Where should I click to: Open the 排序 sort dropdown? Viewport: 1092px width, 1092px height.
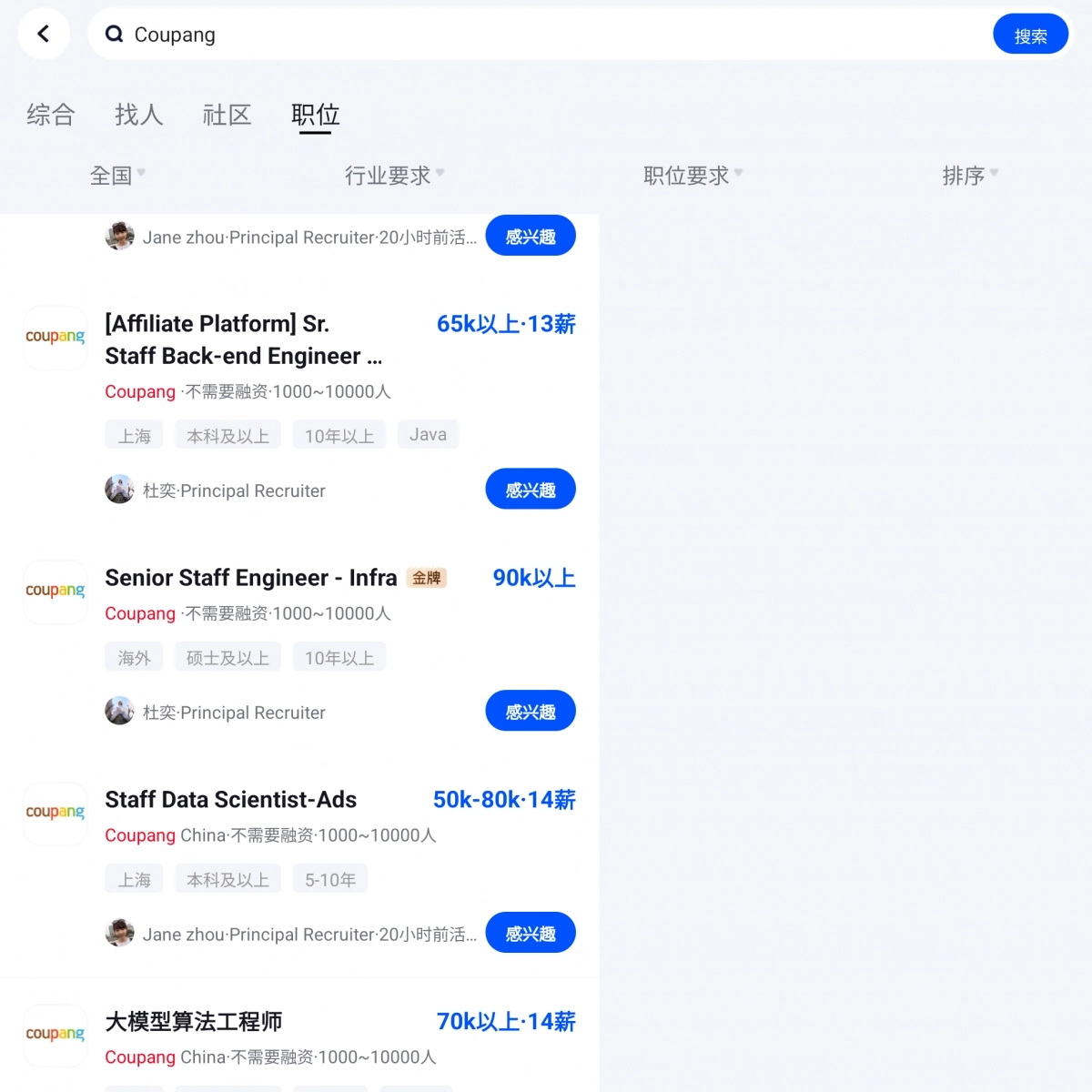[x=969, y=175]
